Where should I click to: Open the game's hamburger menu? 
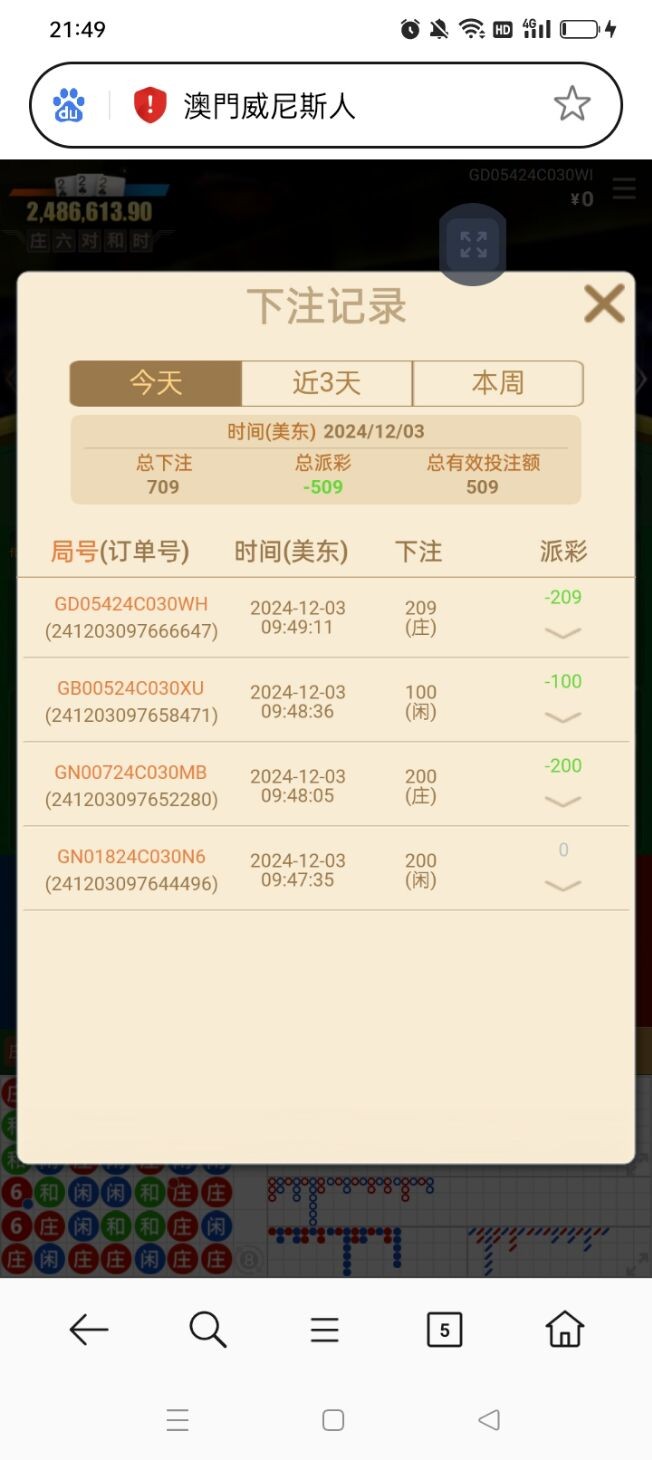[x=624, y=188]
